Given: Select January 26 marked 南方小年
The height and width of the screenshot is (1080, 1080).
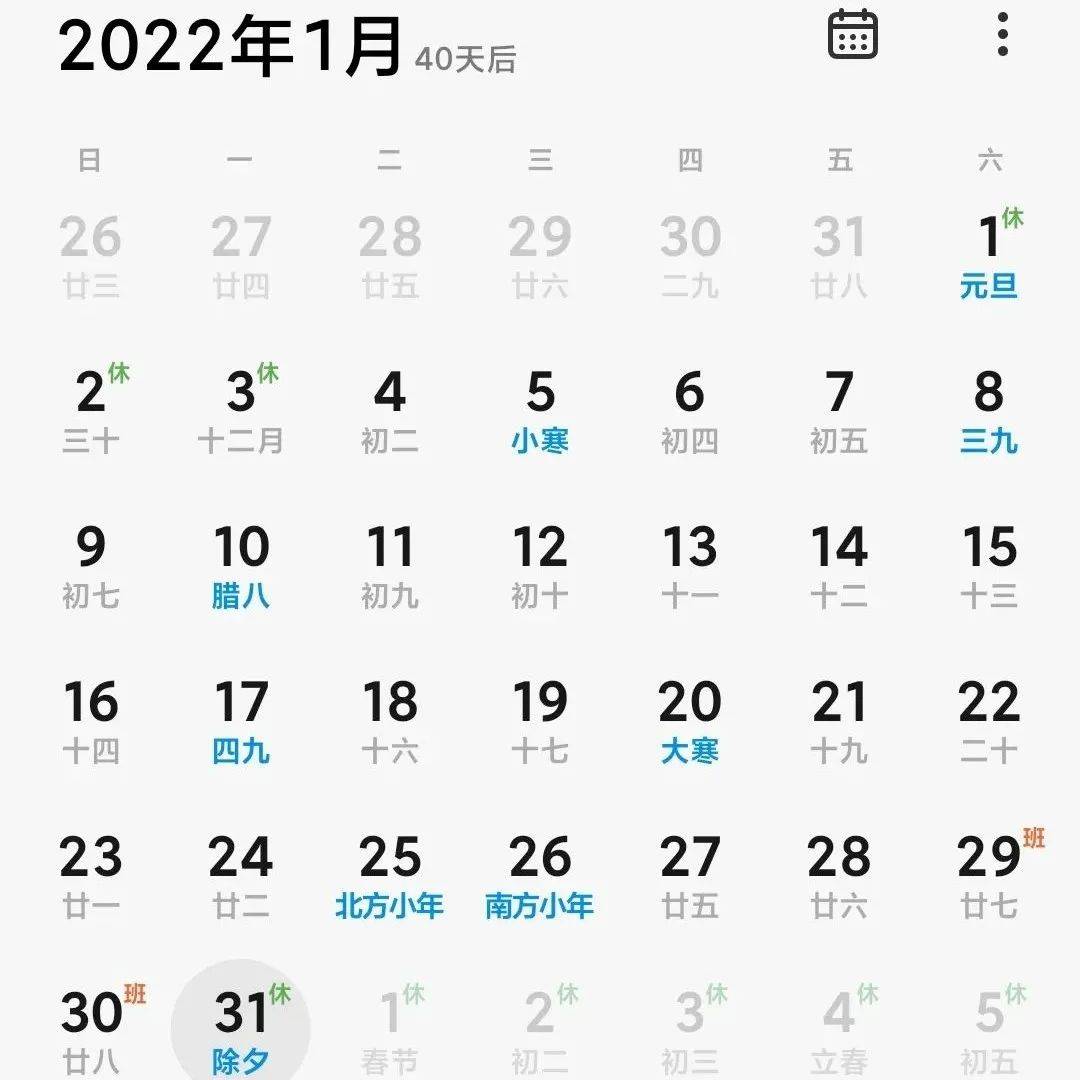Looking at the screenshot, I should pos(540,876).
